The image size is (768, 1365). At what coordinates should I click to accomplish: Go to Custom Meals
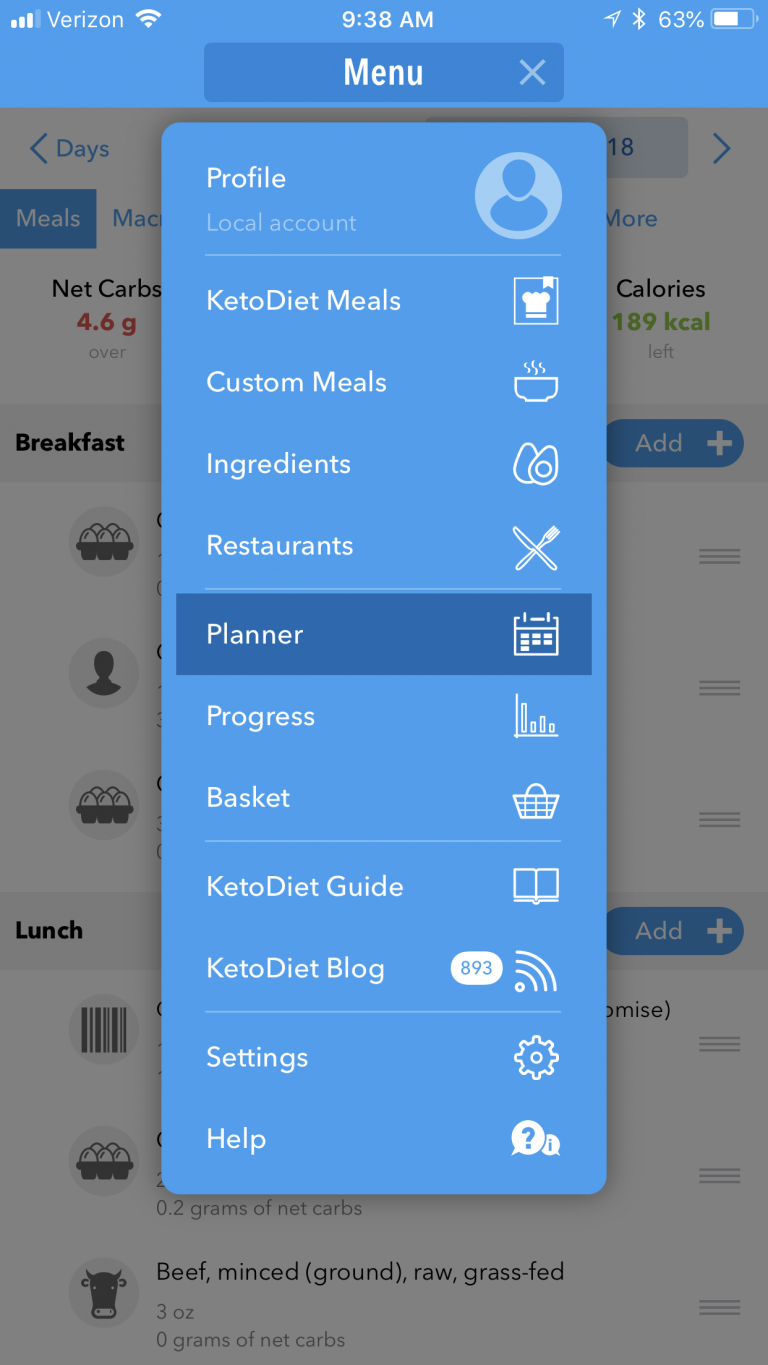[x=383, y=382]
